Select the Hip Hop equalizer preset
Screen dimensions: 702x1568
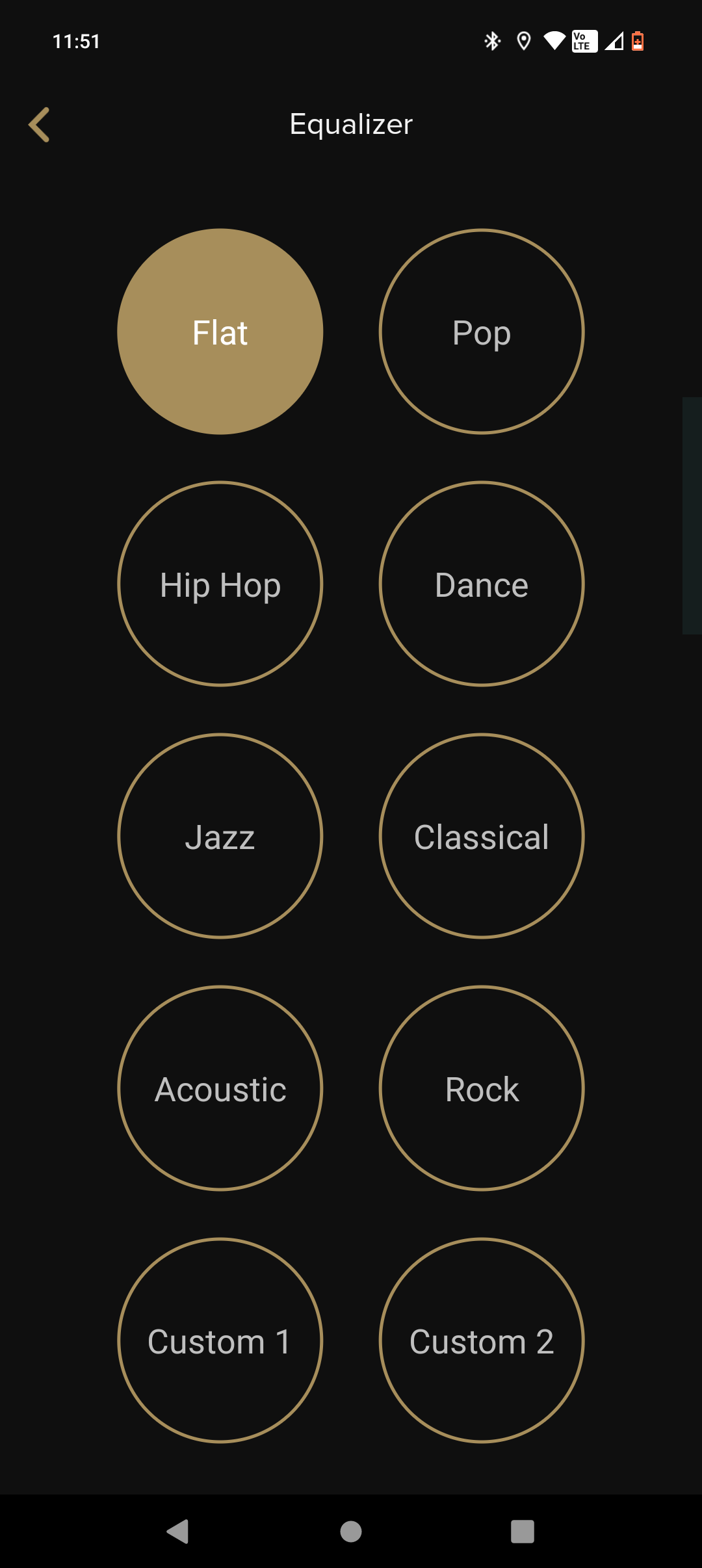point(220,584)
